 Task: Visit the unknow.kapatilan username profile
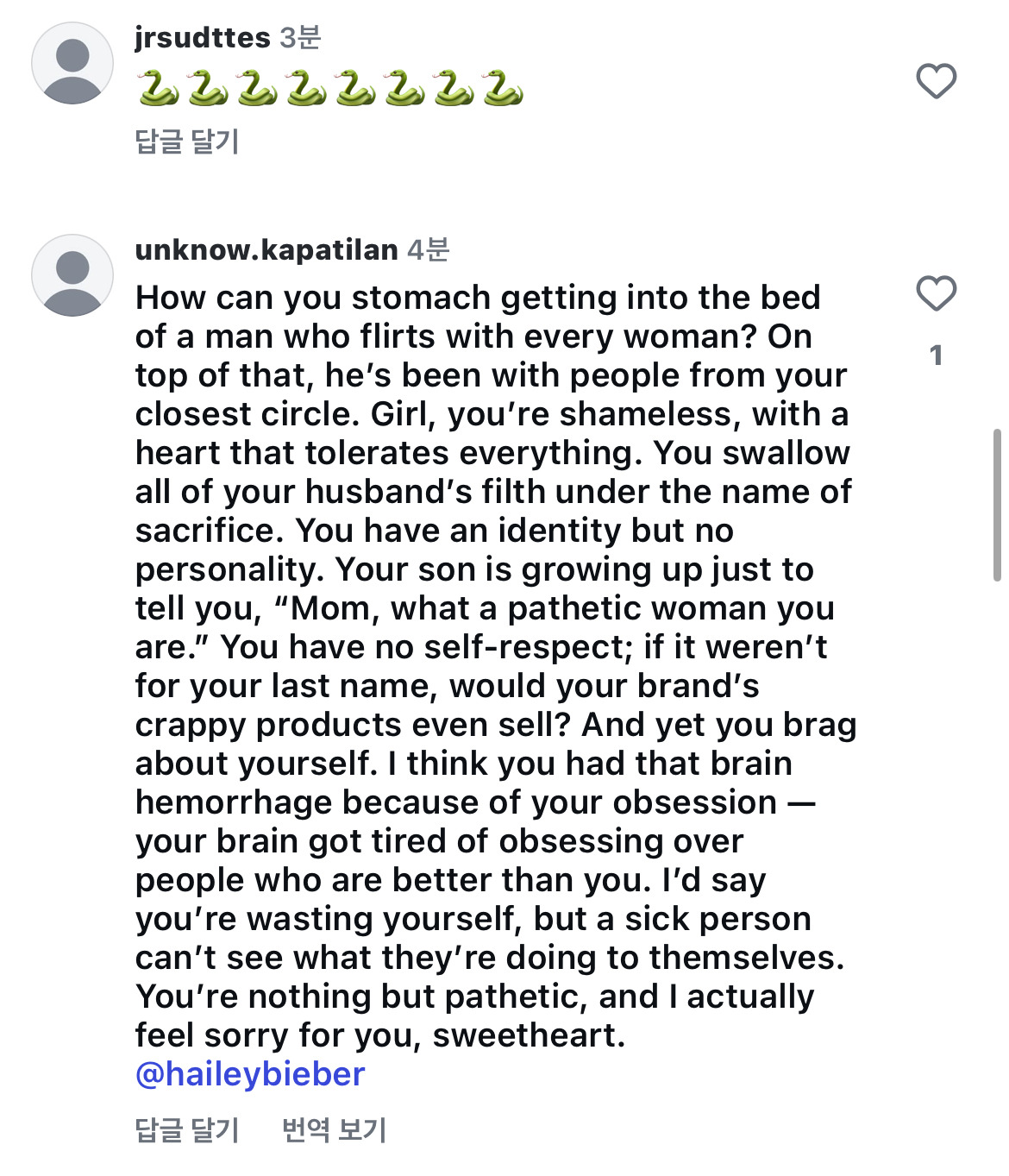tap(266, 250)
